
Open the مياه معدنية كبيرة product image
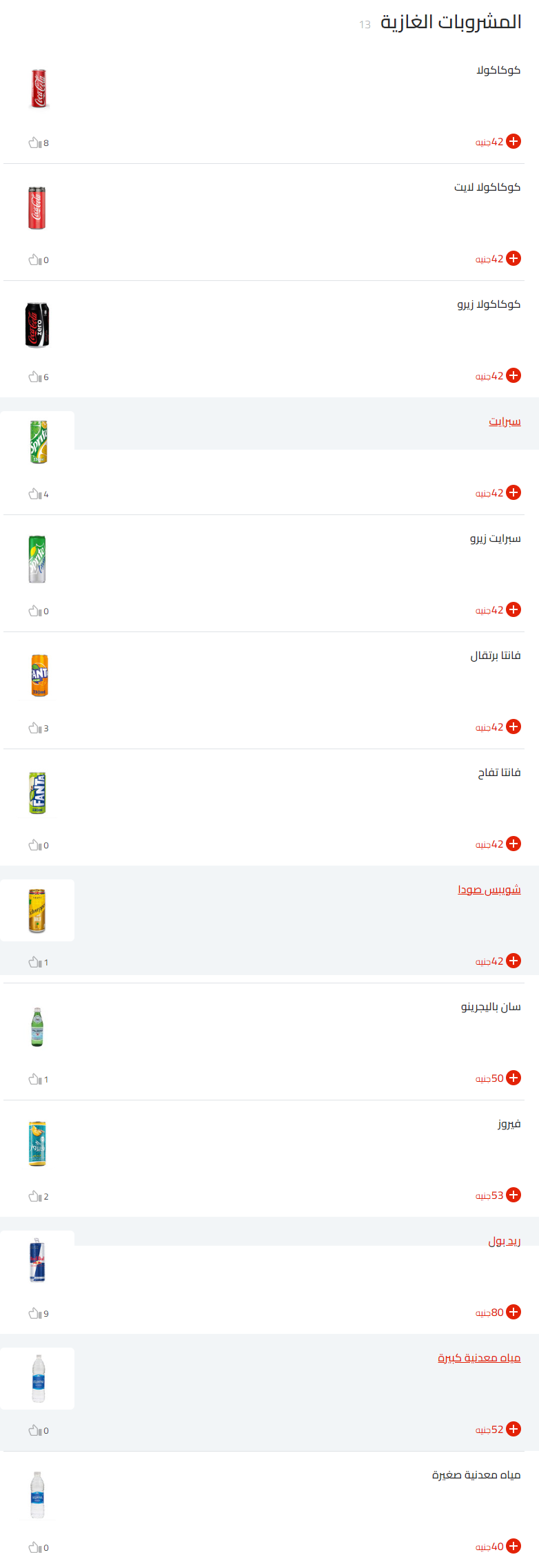coord(37,1379)
